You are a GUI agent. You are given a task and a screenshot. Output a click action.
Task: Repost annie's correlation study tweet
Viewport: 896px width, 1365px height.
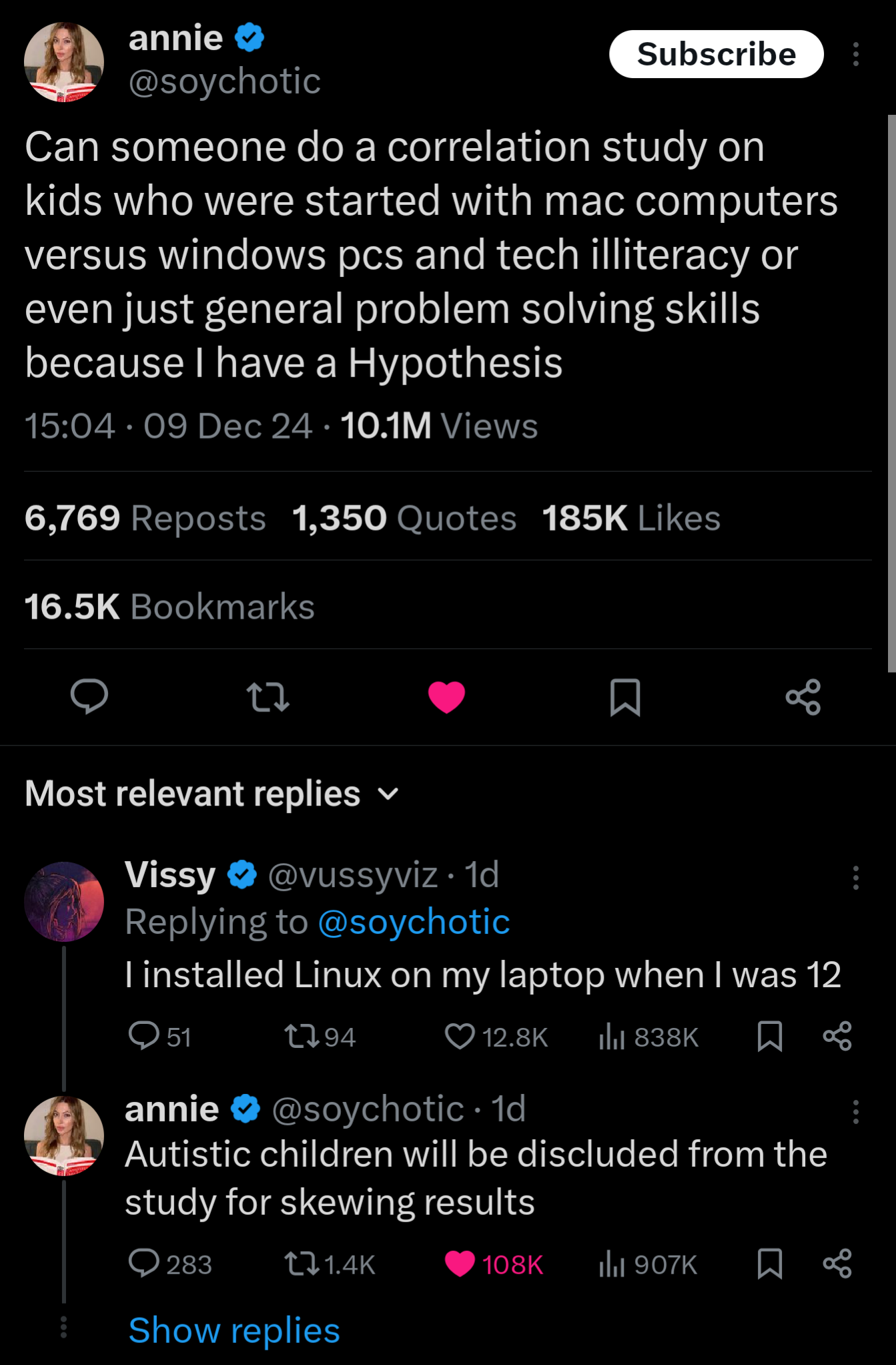[x=268, y=698]
